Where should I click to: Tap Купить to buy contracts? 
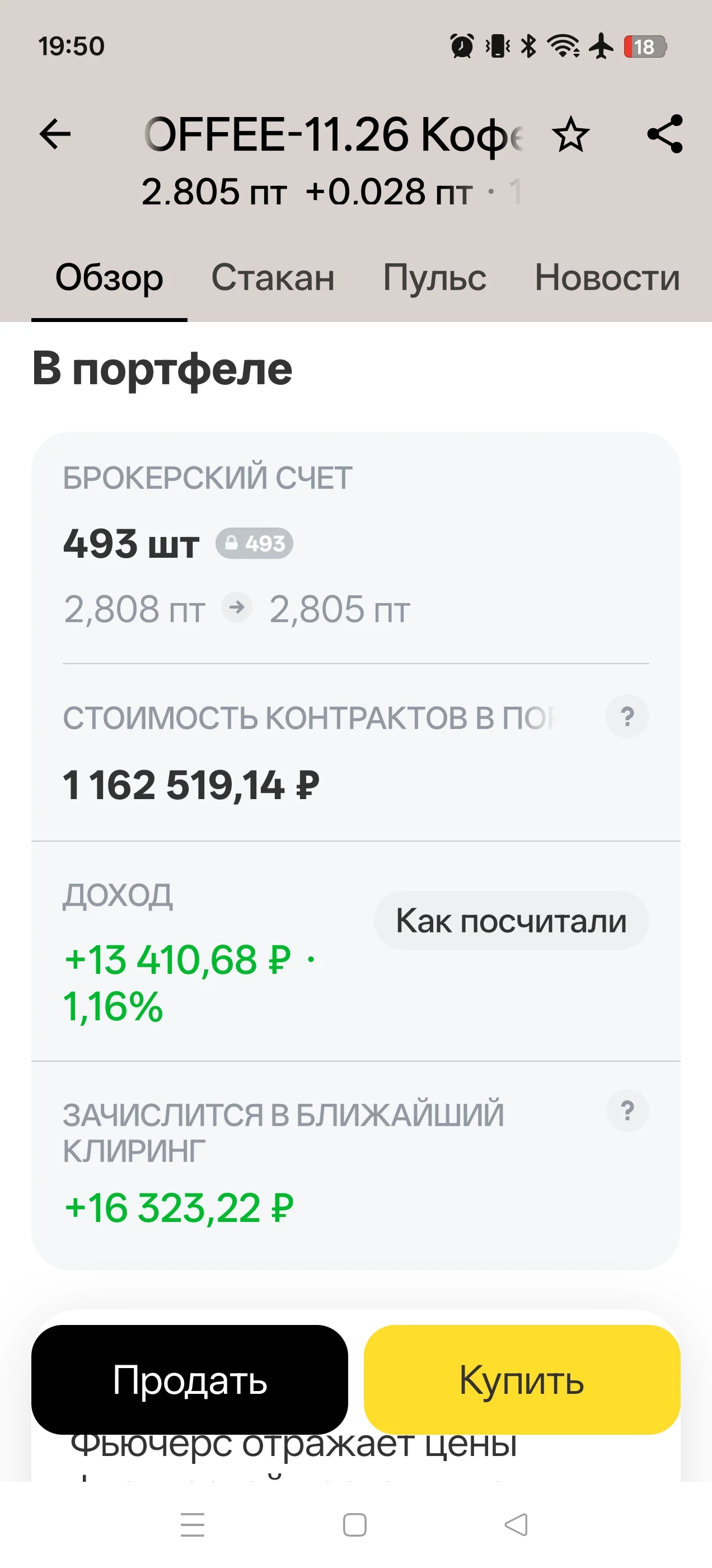pyautogui.click(x=522, y=1379)
